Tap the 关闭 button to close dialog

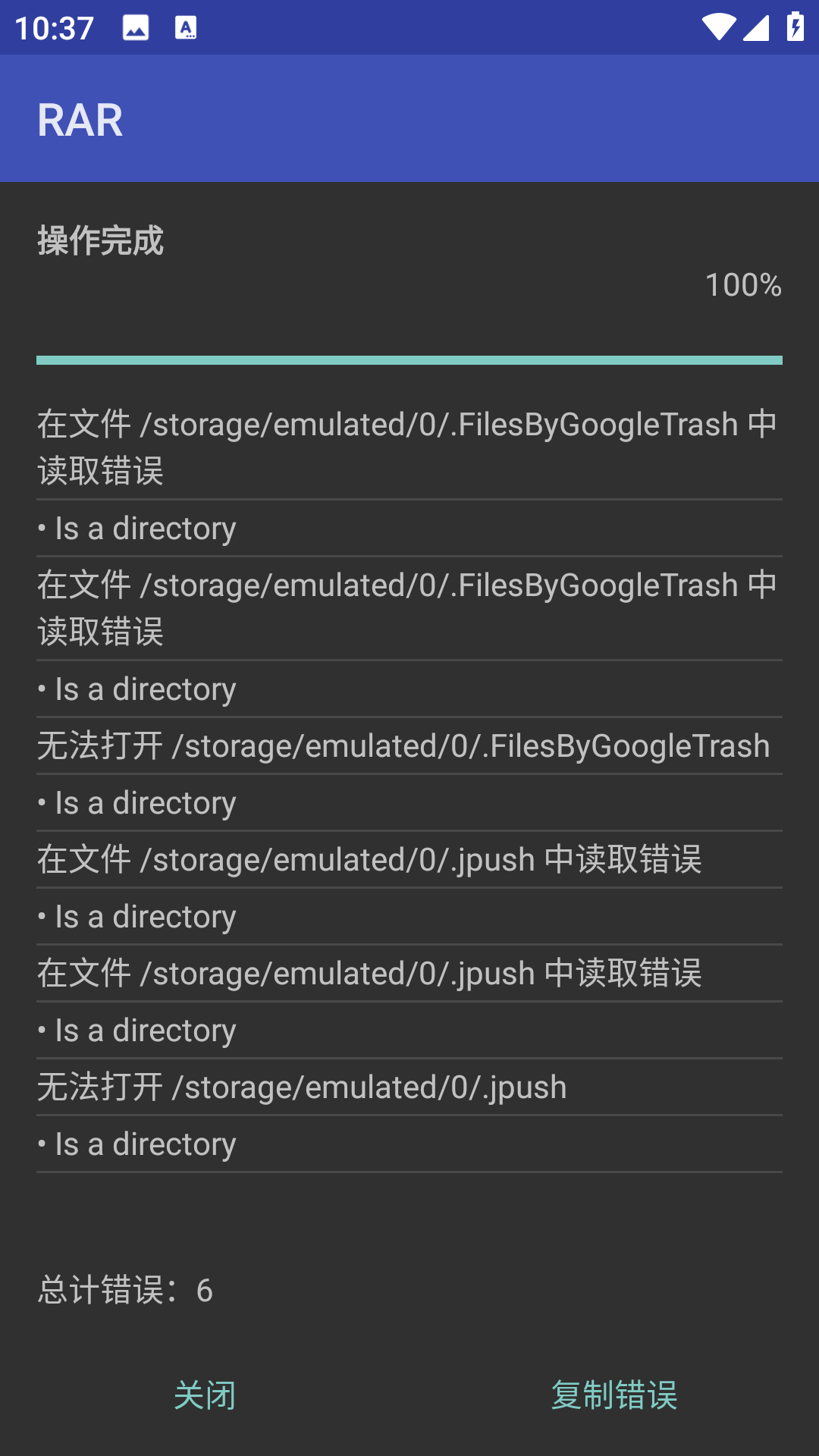(x=205, y=1395)
